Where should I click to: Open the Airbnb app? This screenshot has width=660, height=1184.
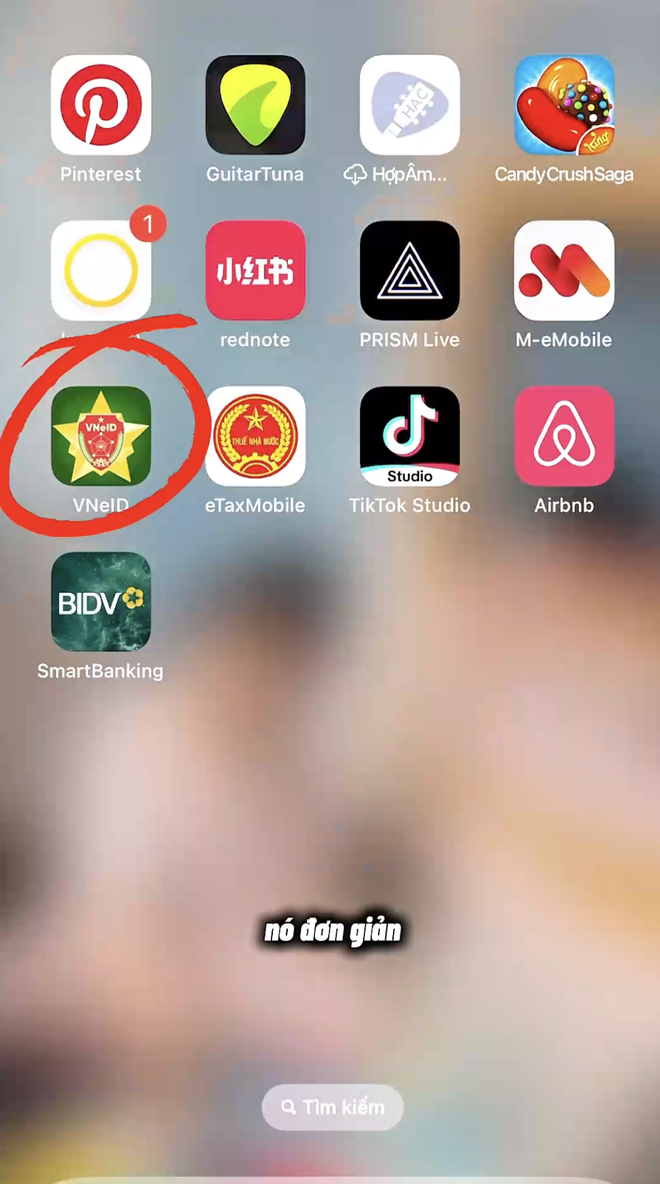564,437
